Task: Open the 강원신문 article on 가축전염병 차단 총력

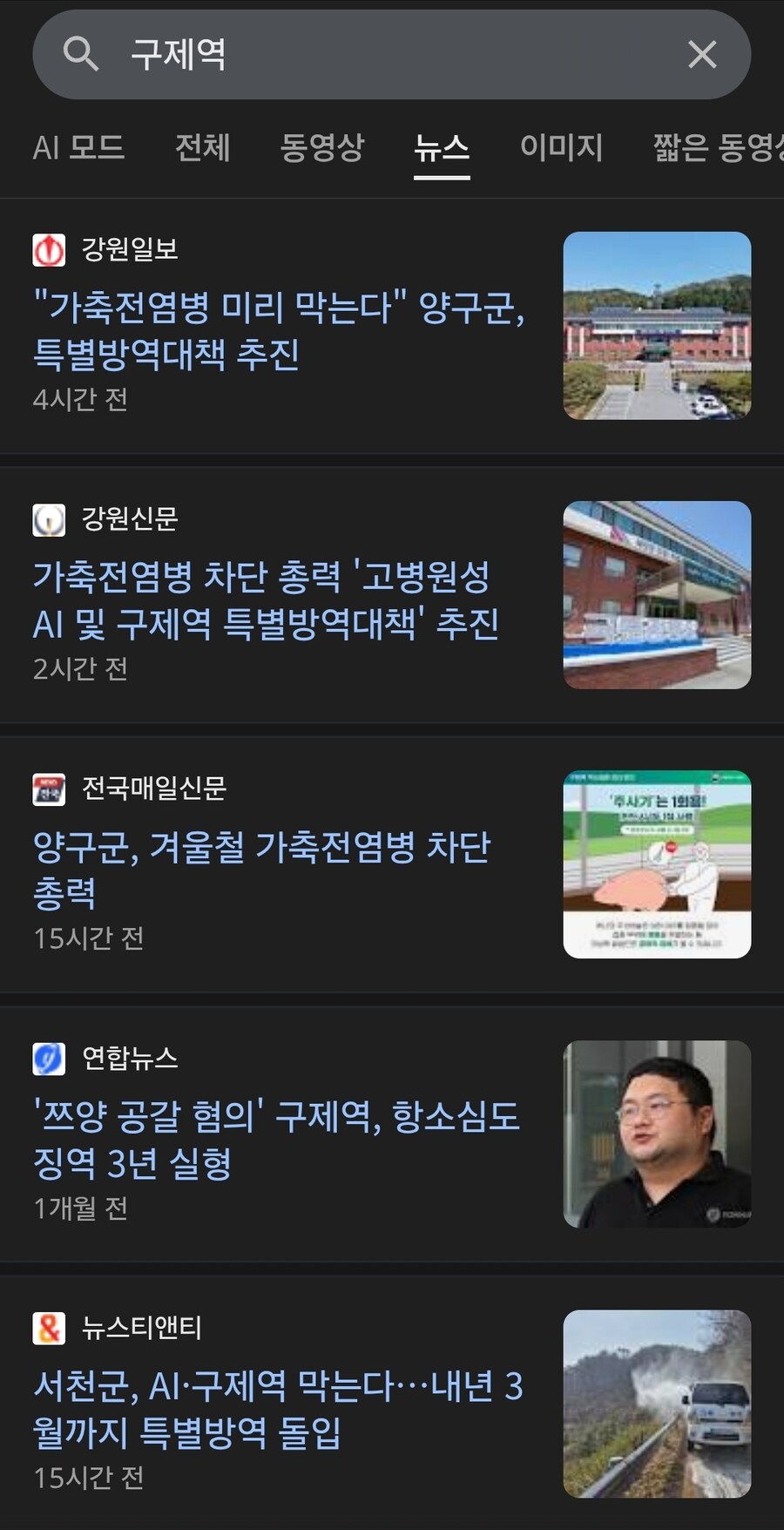Action: pyautogui.click(x=266, y=599)
